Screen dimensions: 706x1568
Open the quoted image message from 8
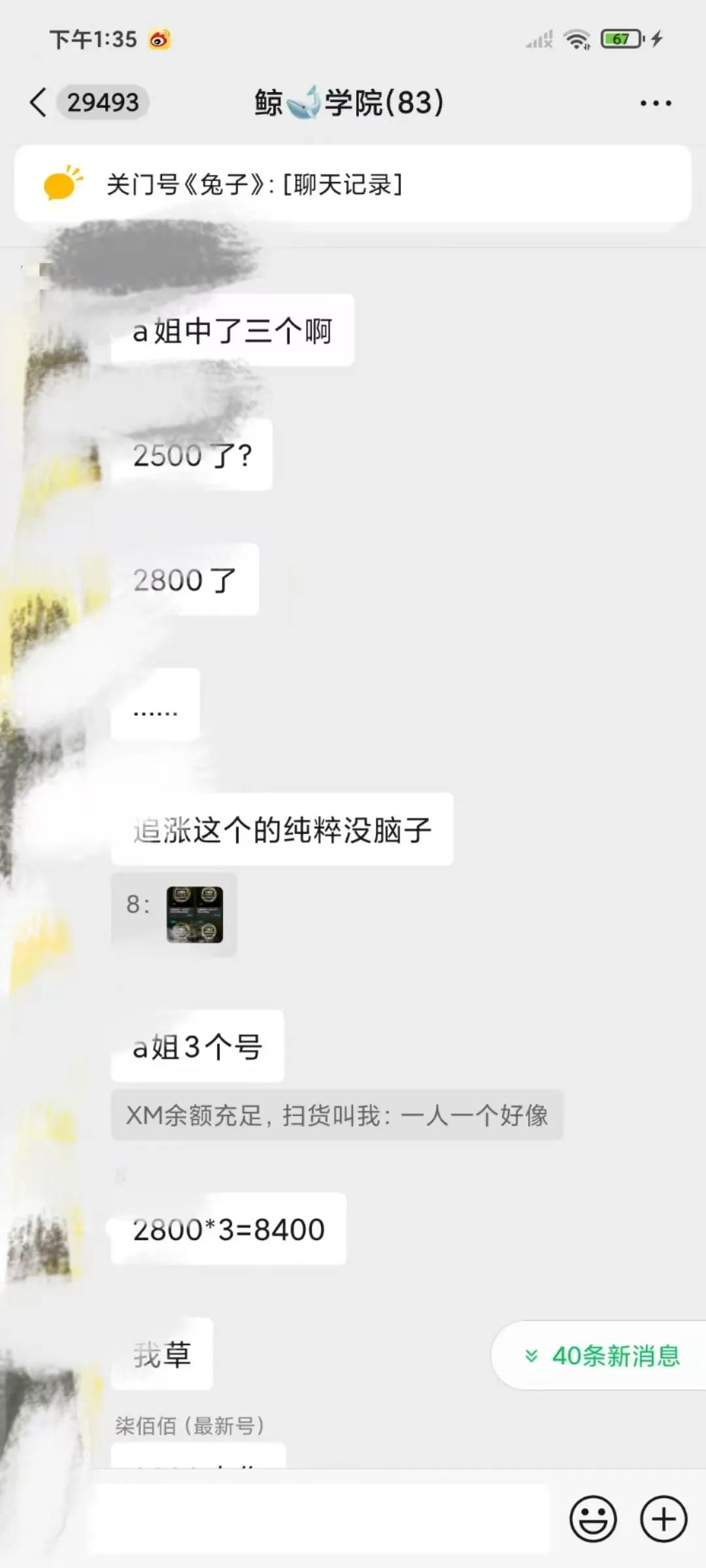[194, 914]
